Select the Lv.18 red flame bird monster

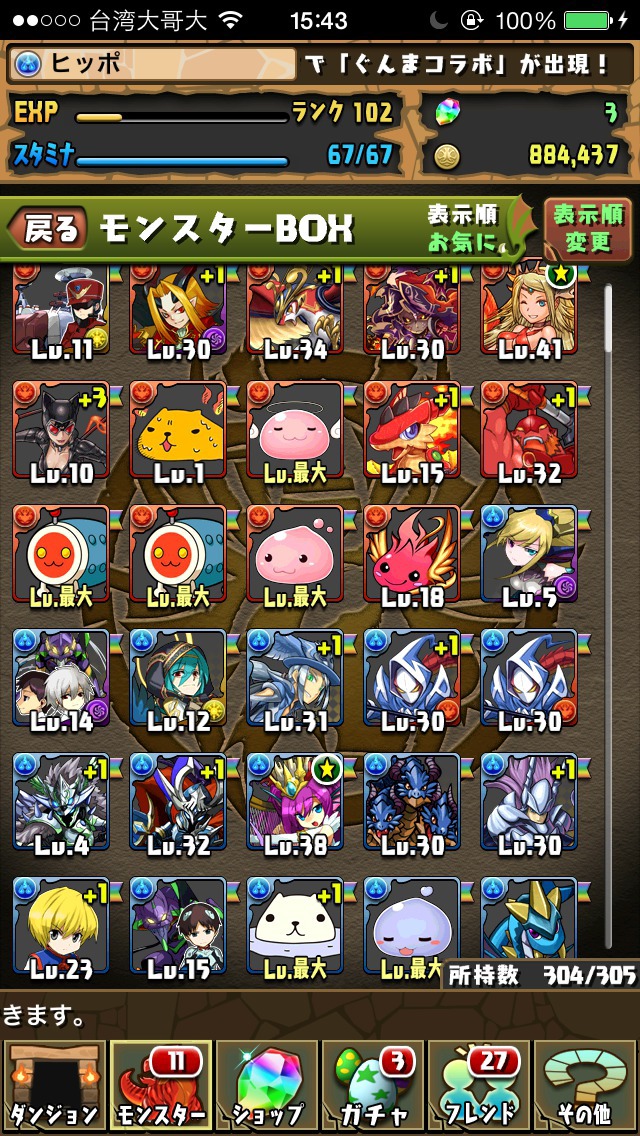(x=412, y=554)
